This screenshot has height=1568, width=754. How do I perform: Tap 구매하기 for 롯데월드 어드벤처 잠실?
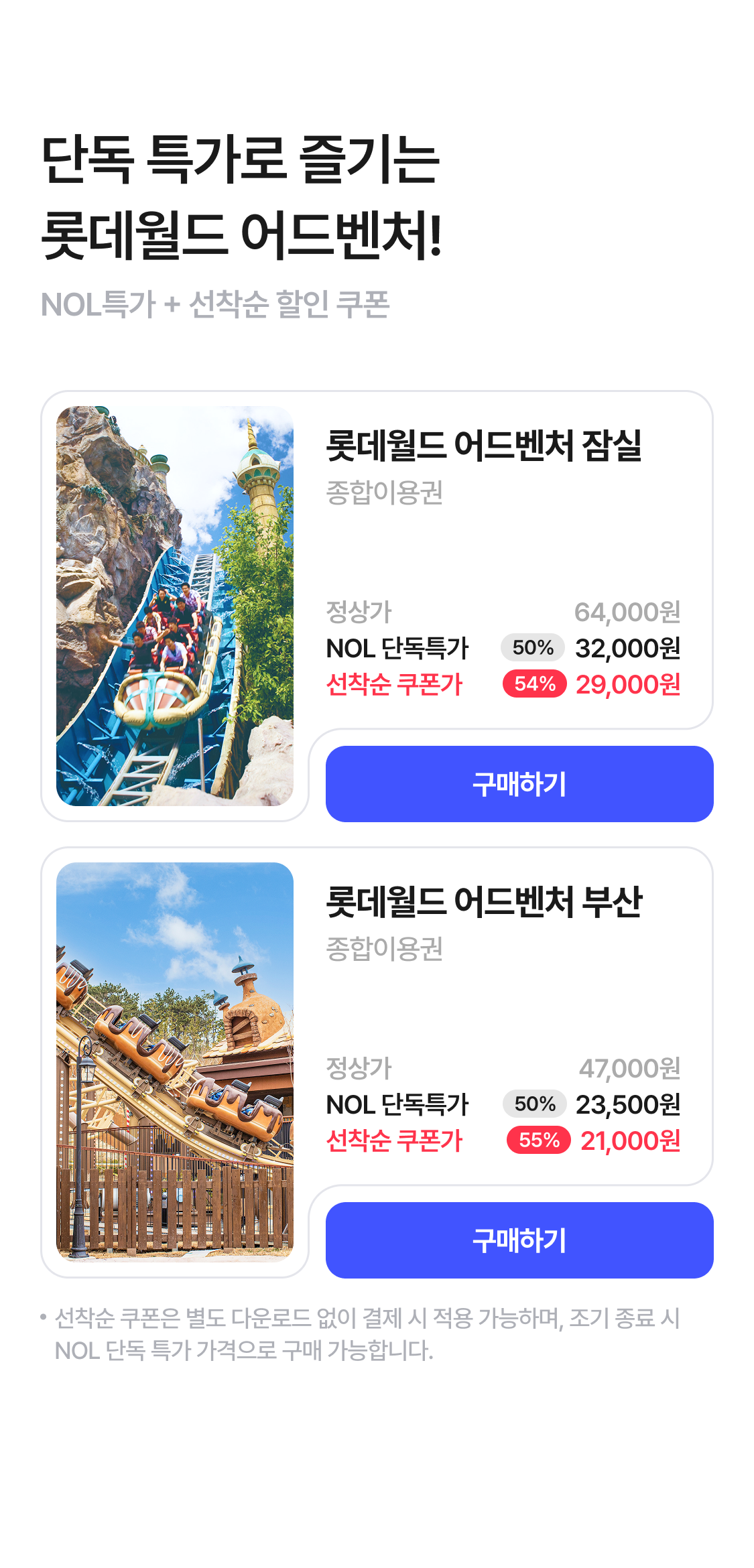click(519, 784)
